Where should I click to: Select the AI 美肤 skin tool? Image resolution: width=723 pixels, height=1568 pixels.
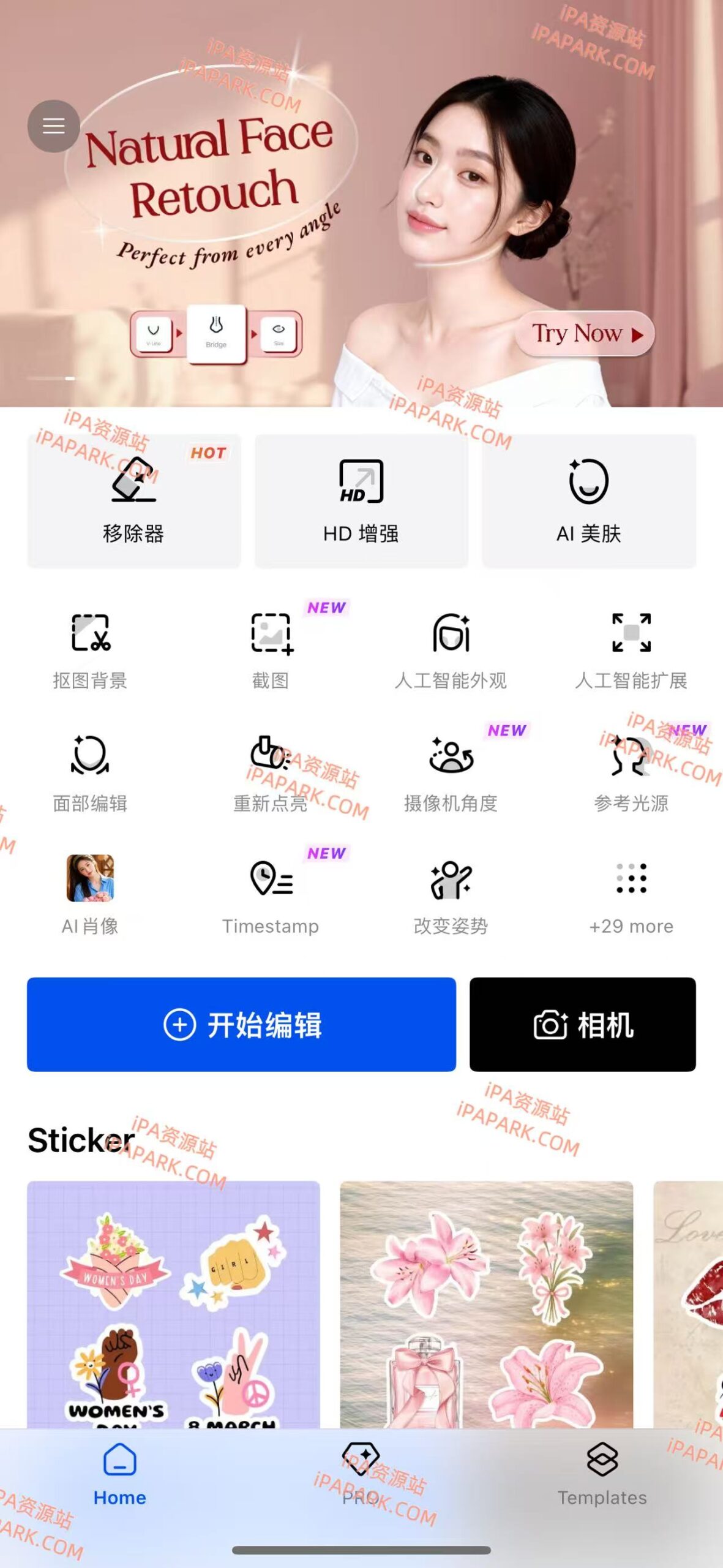[x=588, y=499]
